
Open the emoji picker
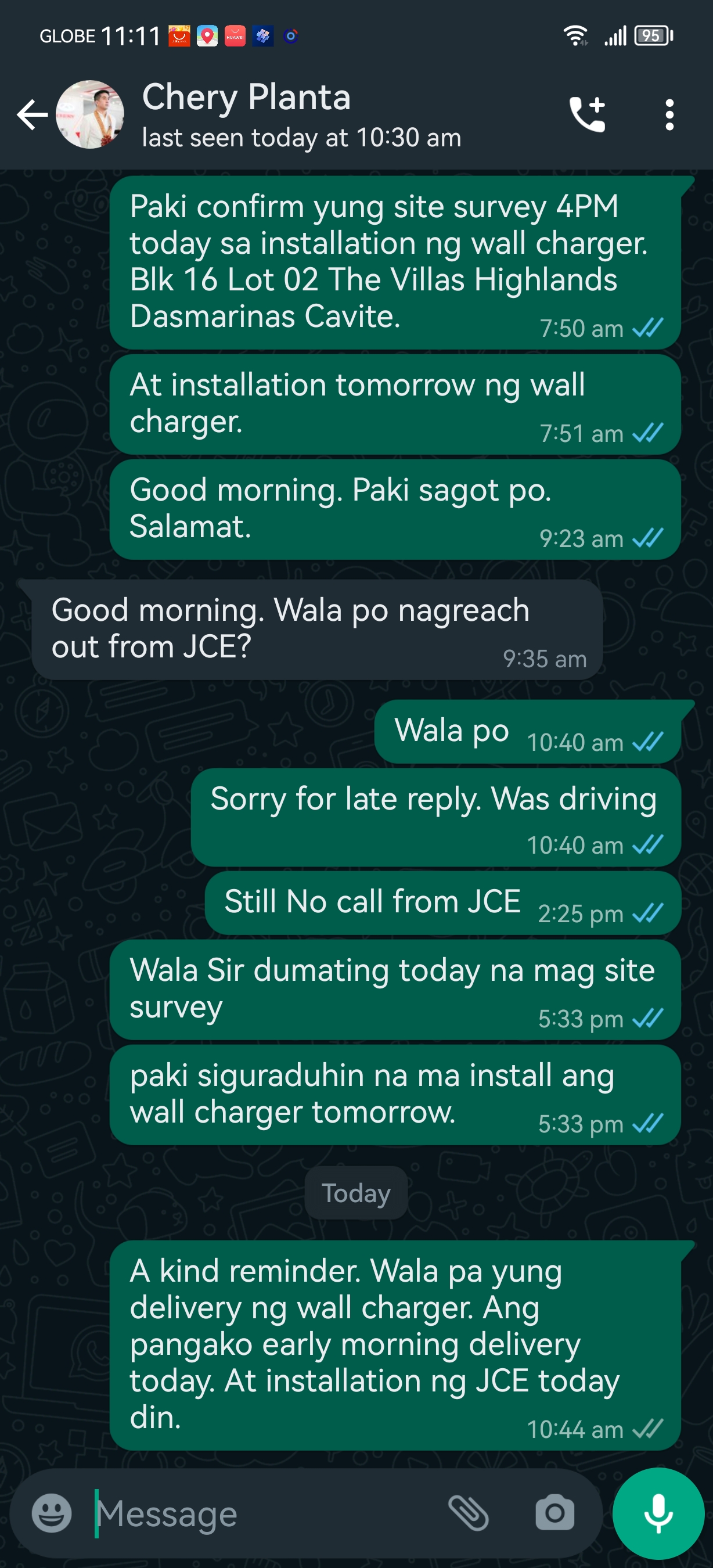click(x=52, y=1513)
